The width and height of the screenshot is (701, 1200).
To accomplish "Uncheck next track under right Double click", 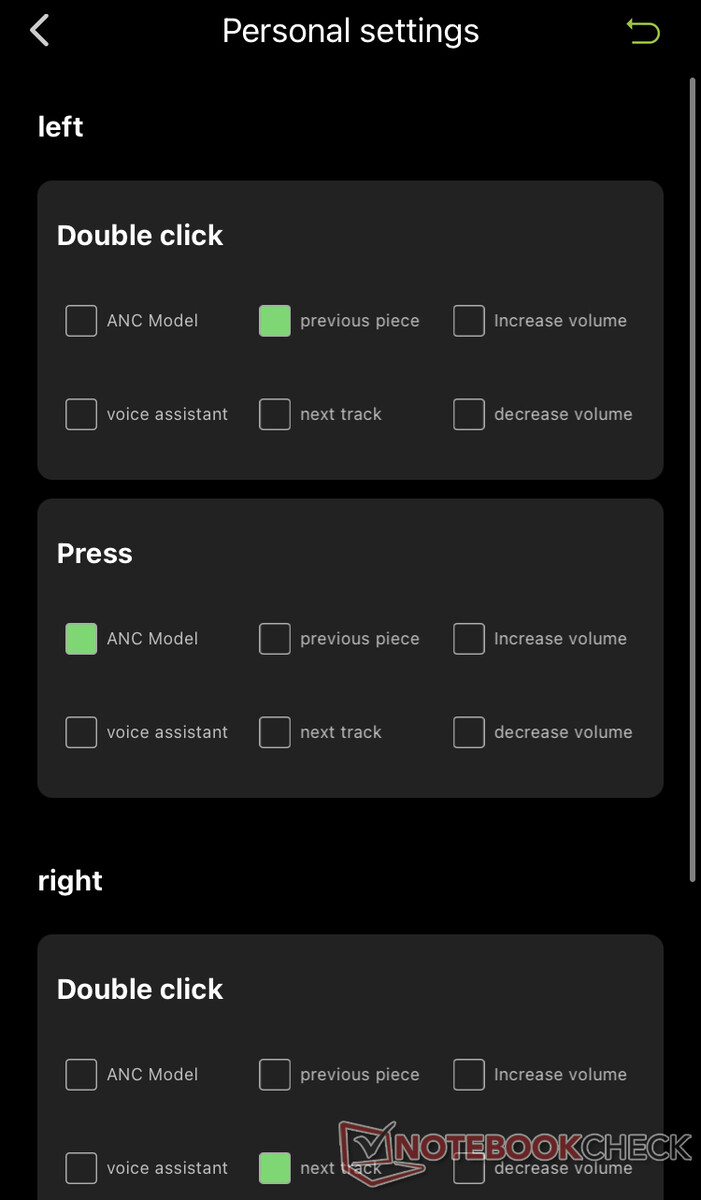I will [x=275, y=1168].
